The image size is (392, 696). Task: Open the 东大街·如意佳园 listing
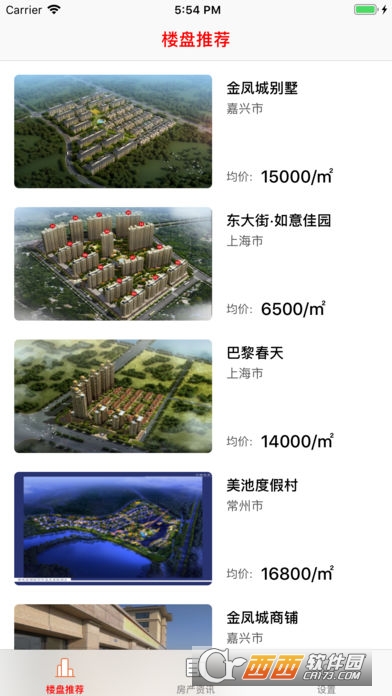coord(196,264)
